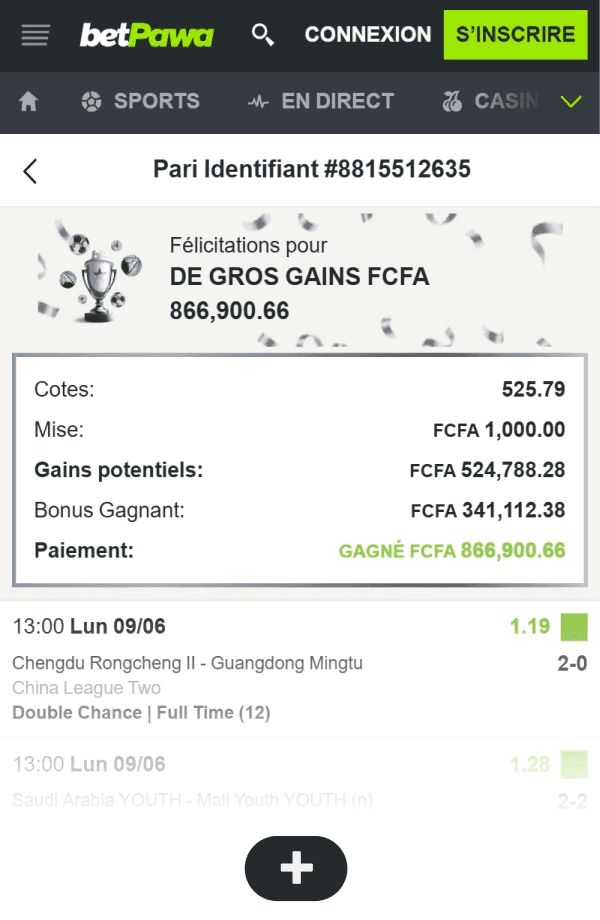Viewport: 600px width, 920px height.
Task: Switch to the EN DIRECT tab
Action: click(321, 101)
